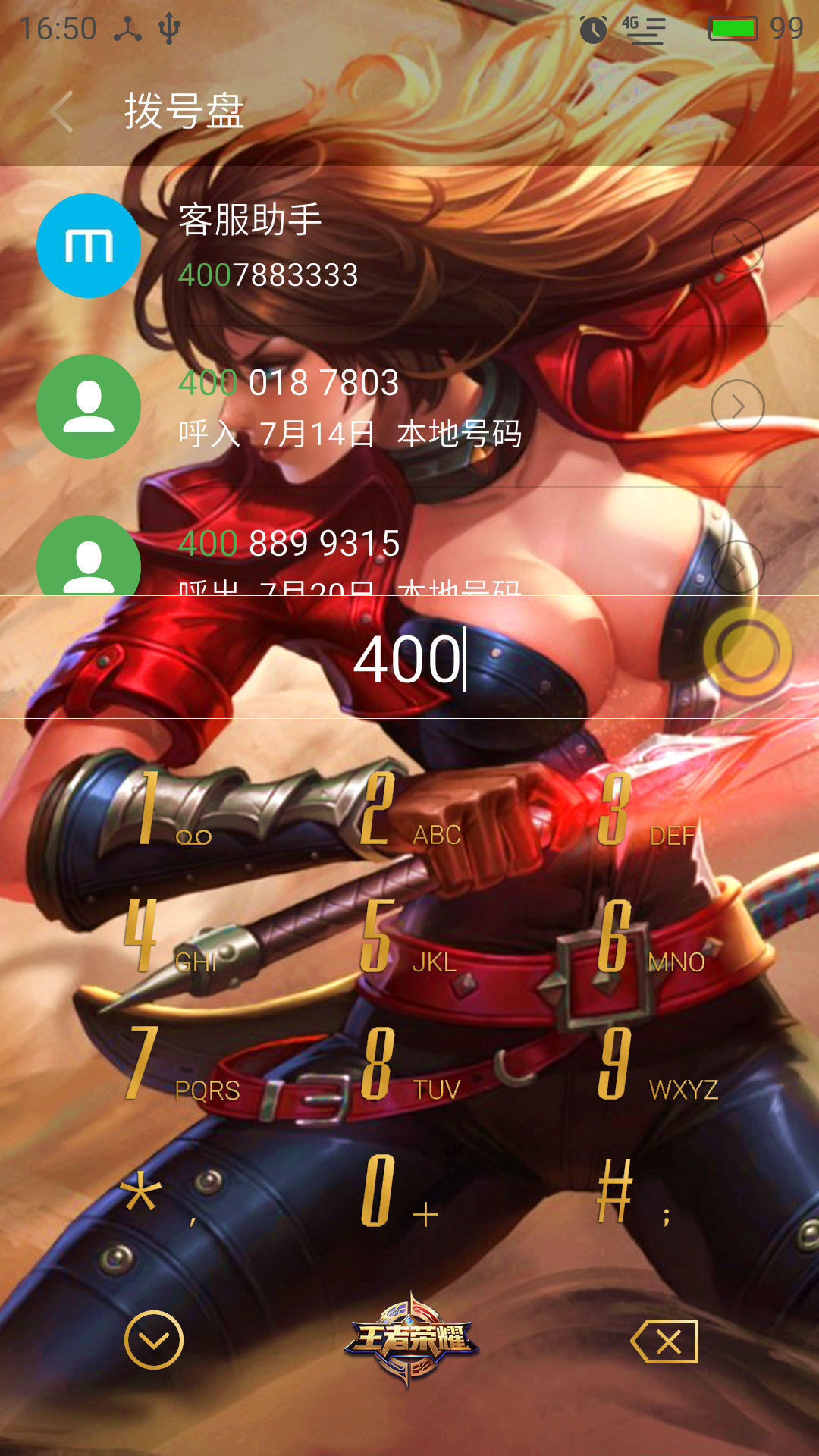Screen dimensions: 819x1456
Task: Go back from the dial pad screen
Action: click(x=62, y=111)
